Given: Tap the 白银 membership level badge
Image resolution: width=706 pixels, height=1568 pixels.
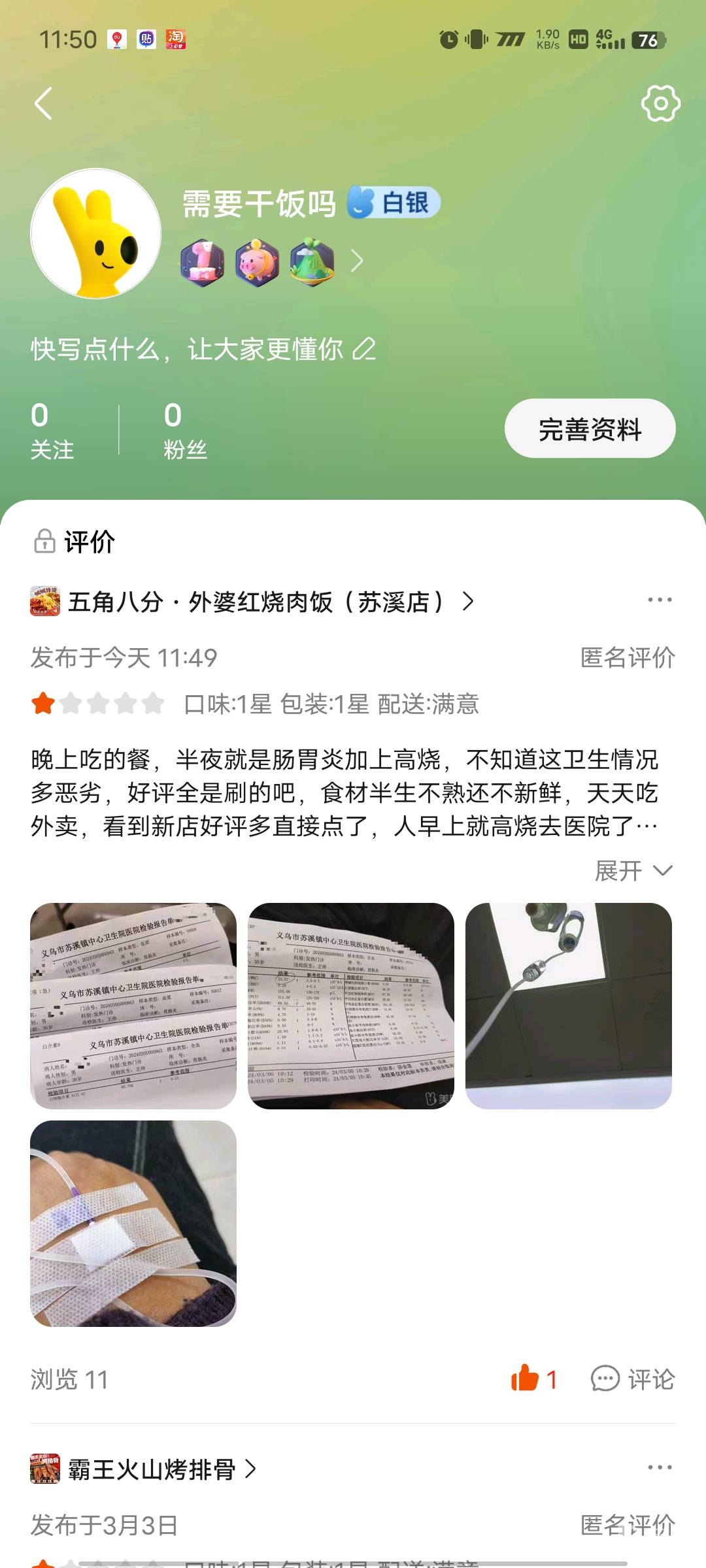Looking at the screenshot, I should (x=394, y=203).
